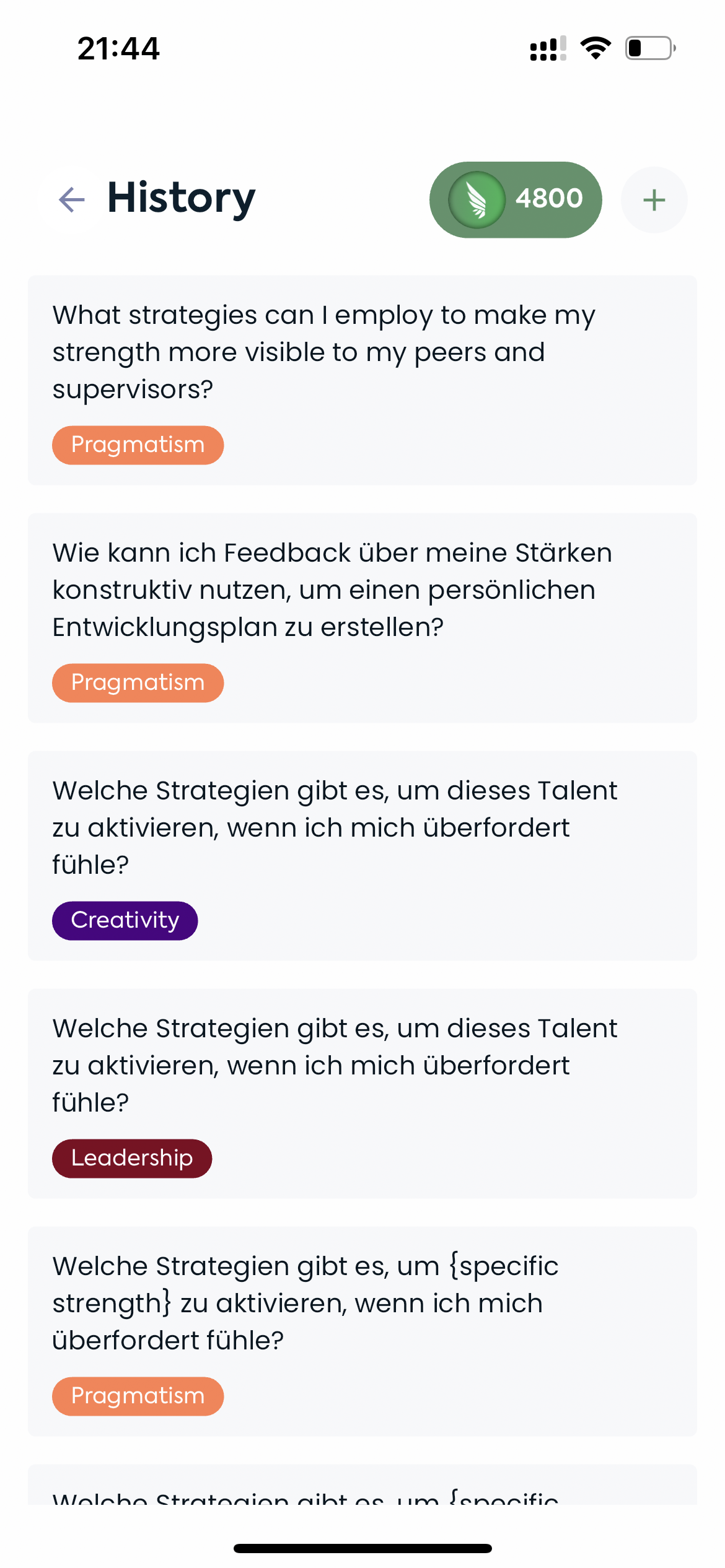Open the 4800 points balance badge
This screenshot has width=725, height=1568.
(x=515, y=199)
